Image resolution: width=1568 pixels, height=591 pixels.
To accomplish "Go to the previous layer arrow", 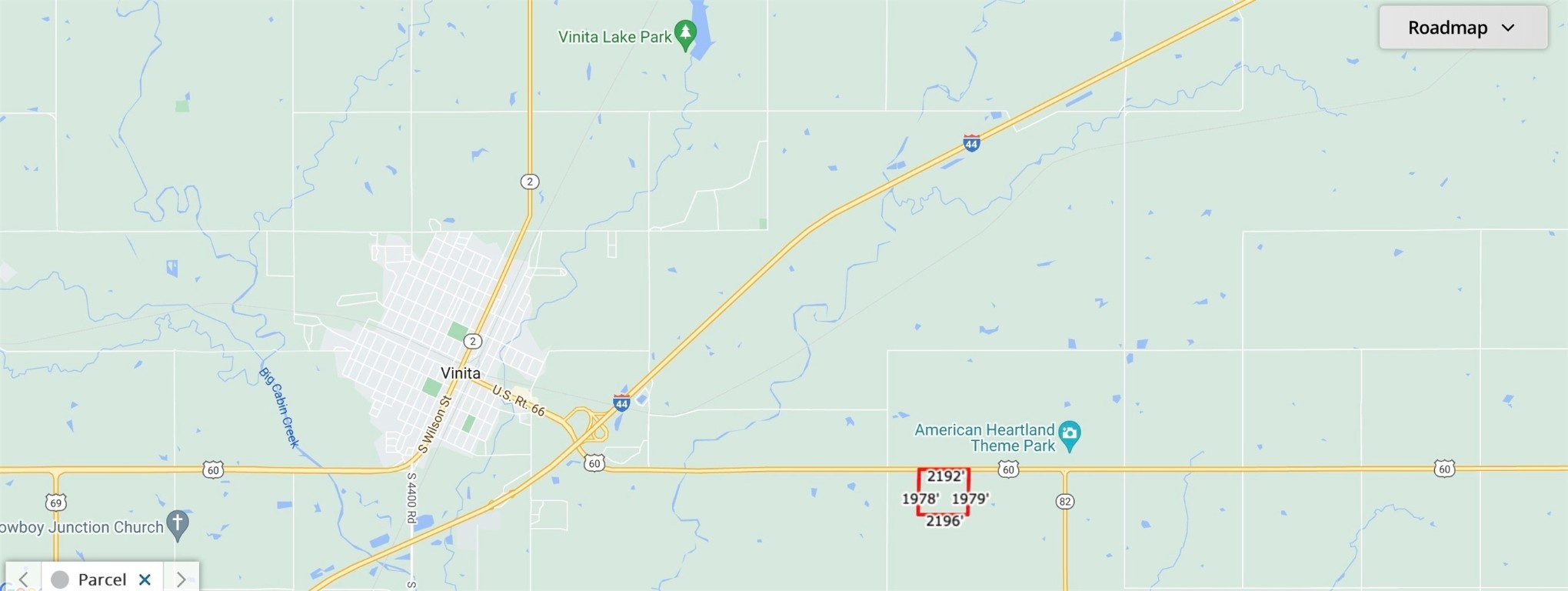I will click(x=23, y=579).
